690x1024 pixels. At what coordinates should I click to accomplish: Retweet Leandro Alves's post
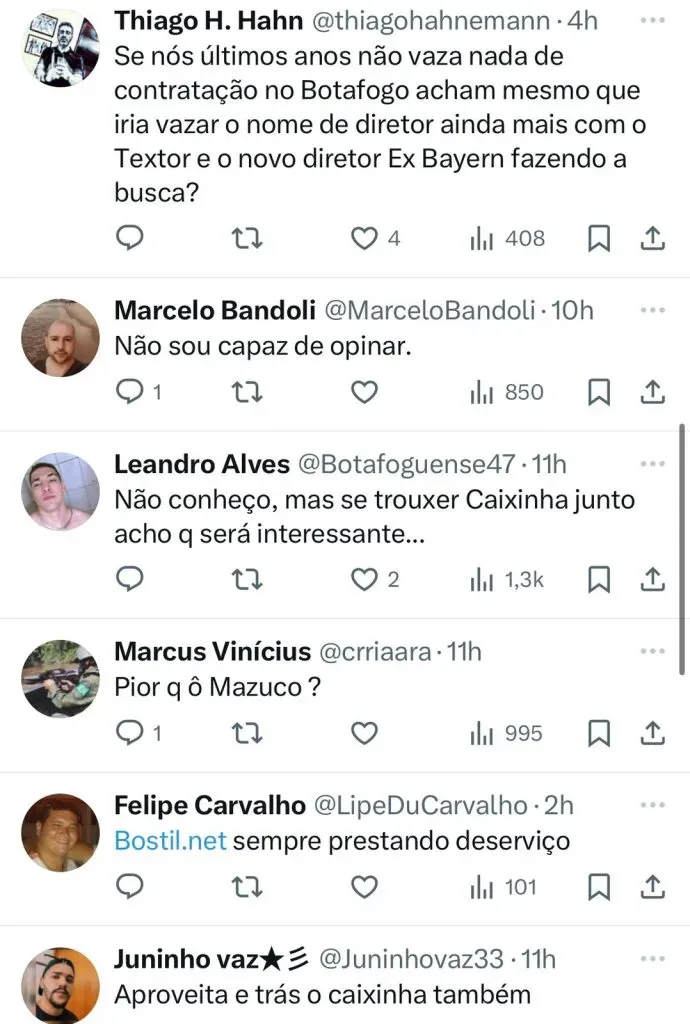247,579
